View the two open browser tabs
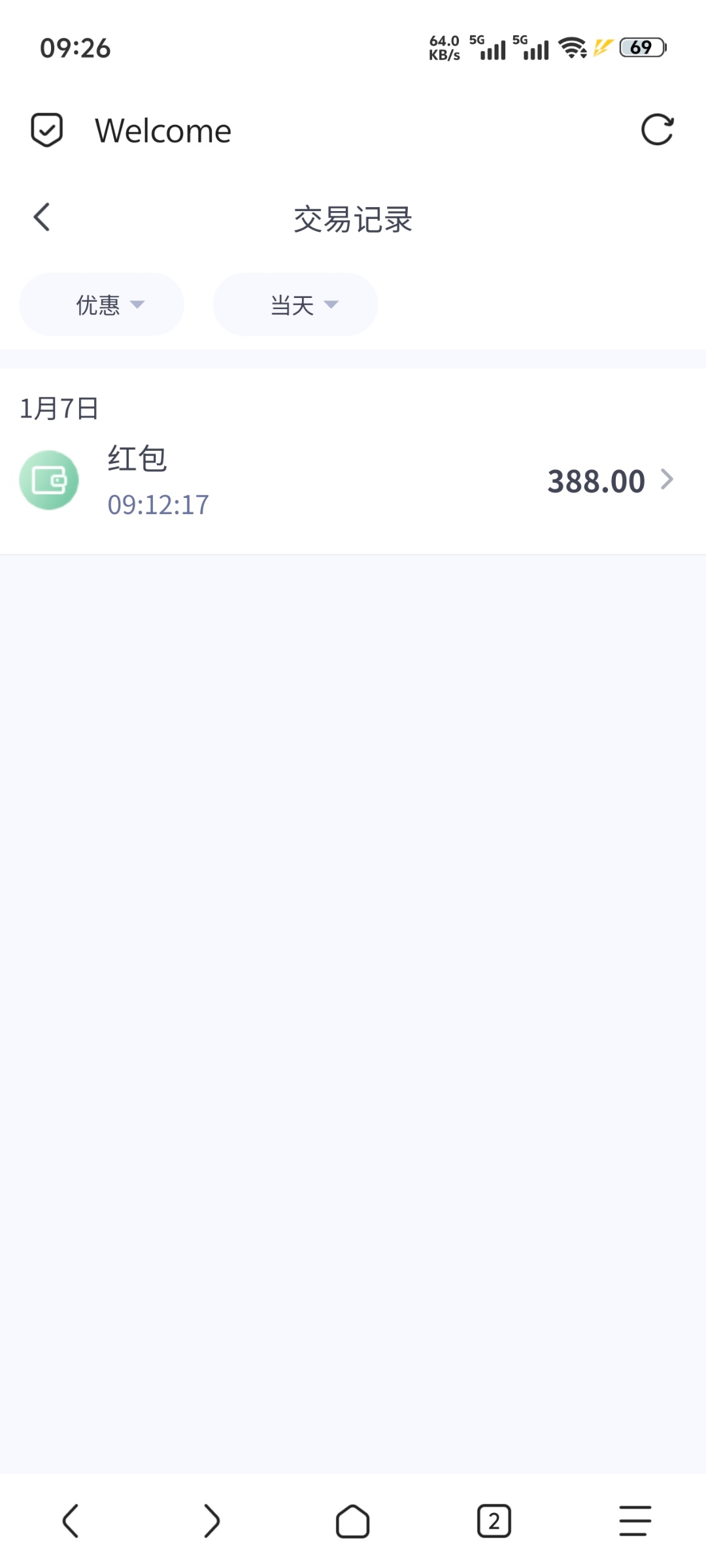 tap(494, 1521)
